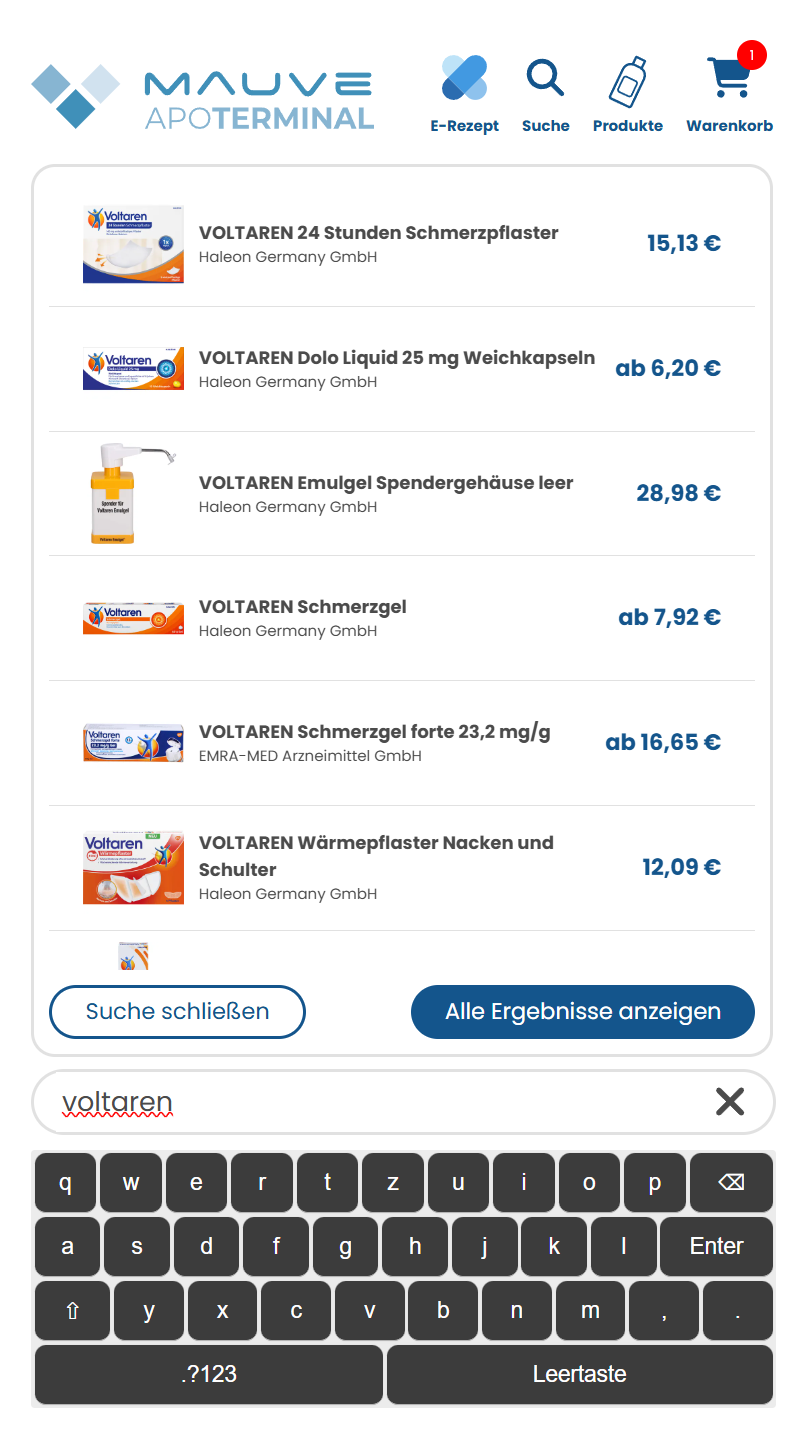Click the Voltaren Dolo Liquid product thumbnail
This screenshot has width=805, height=1436.
point(133,367)
